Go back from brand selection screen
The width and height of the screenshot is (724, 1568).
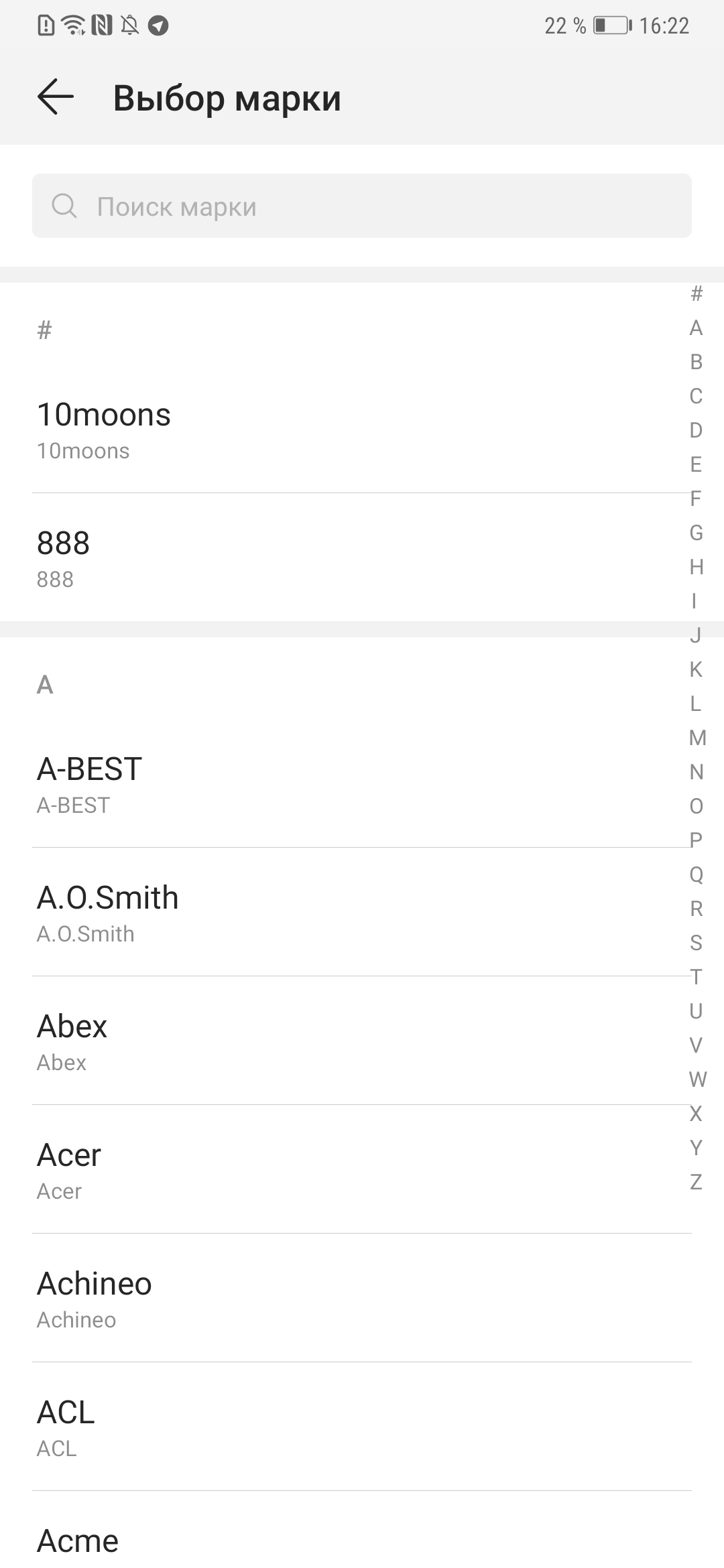pos(56,97)
